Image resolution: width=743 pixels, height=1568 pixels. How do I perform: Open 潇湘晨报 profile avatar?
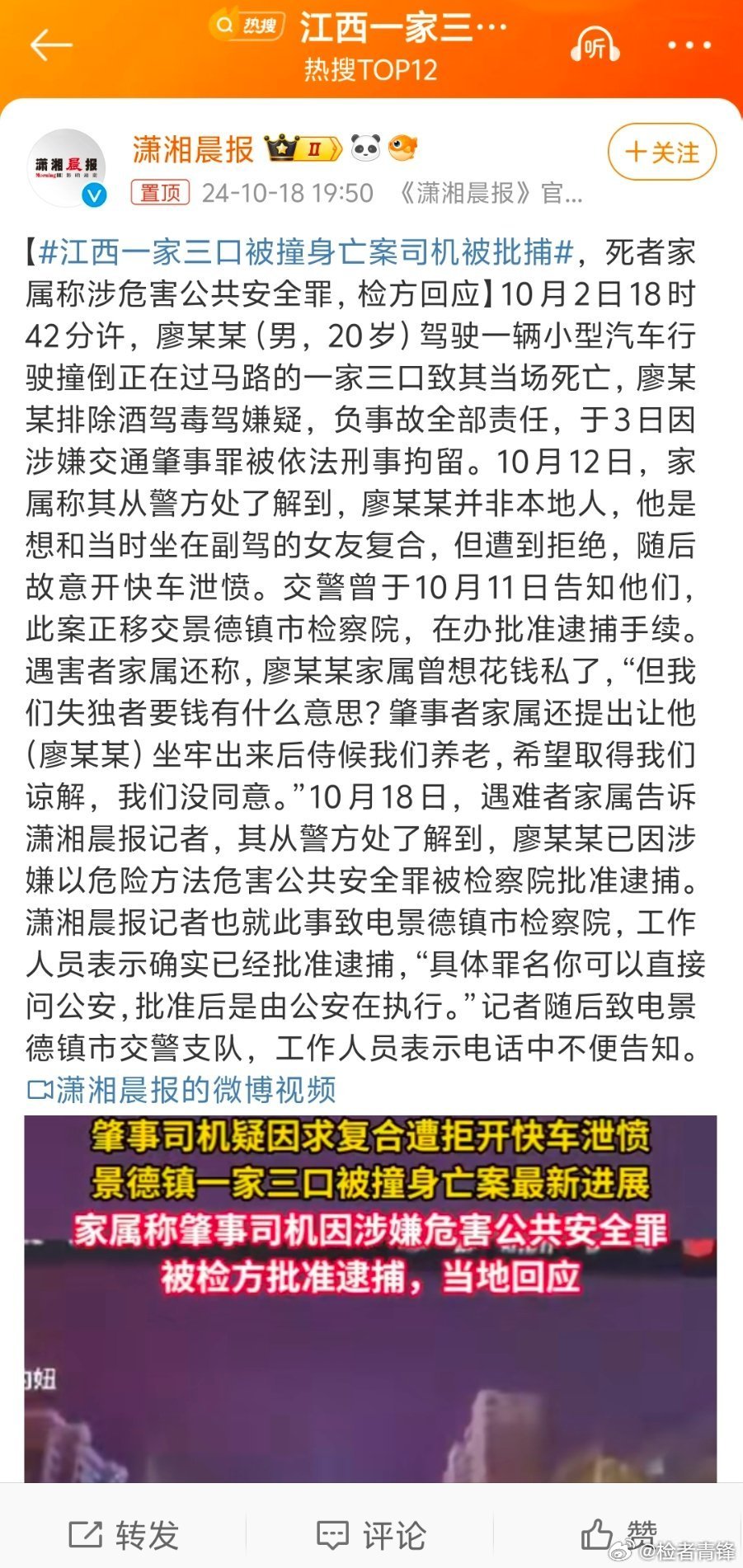(68, 167)
